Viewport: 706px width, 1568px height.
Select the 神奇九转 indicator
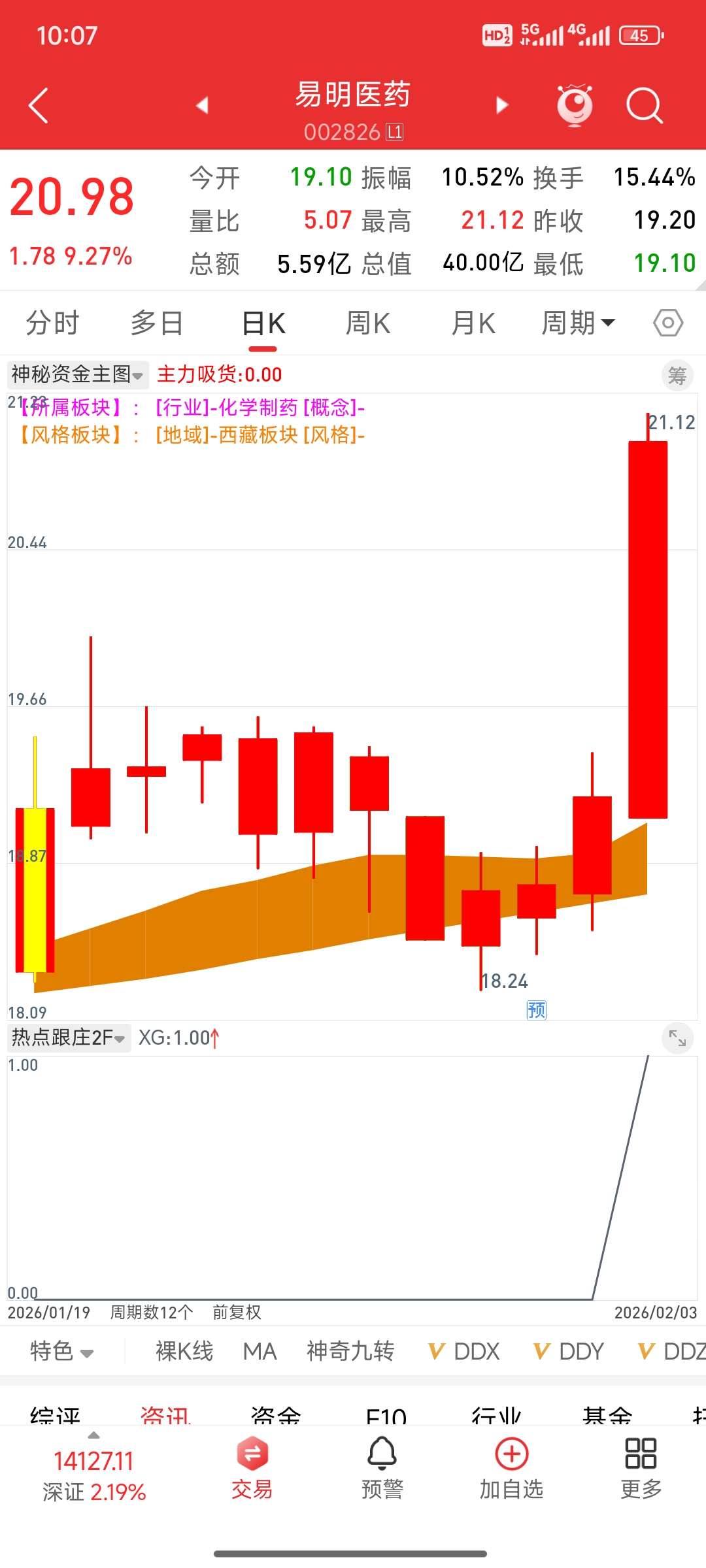350,1351
